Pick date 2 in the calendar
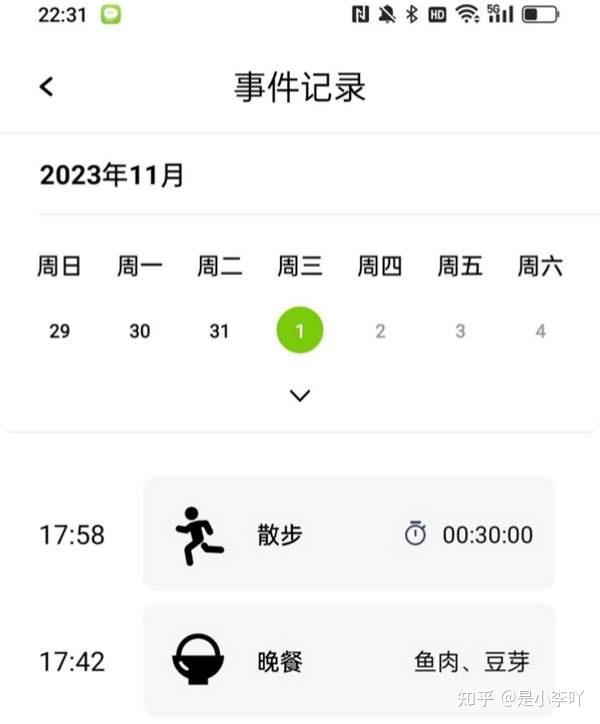Image resolution: width=600 pixels, height=724 pixels. coord(380,331)
